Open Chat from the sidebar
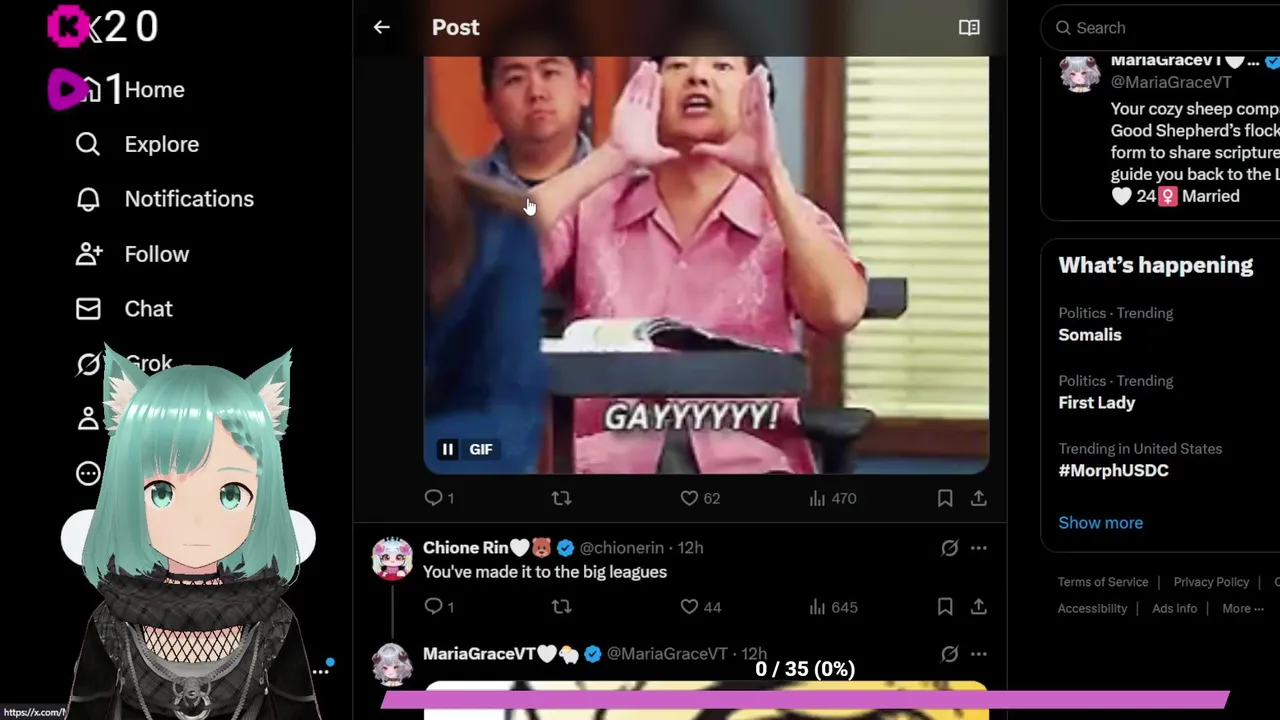This screenshot has height=720, width=1280. point(148,309)
